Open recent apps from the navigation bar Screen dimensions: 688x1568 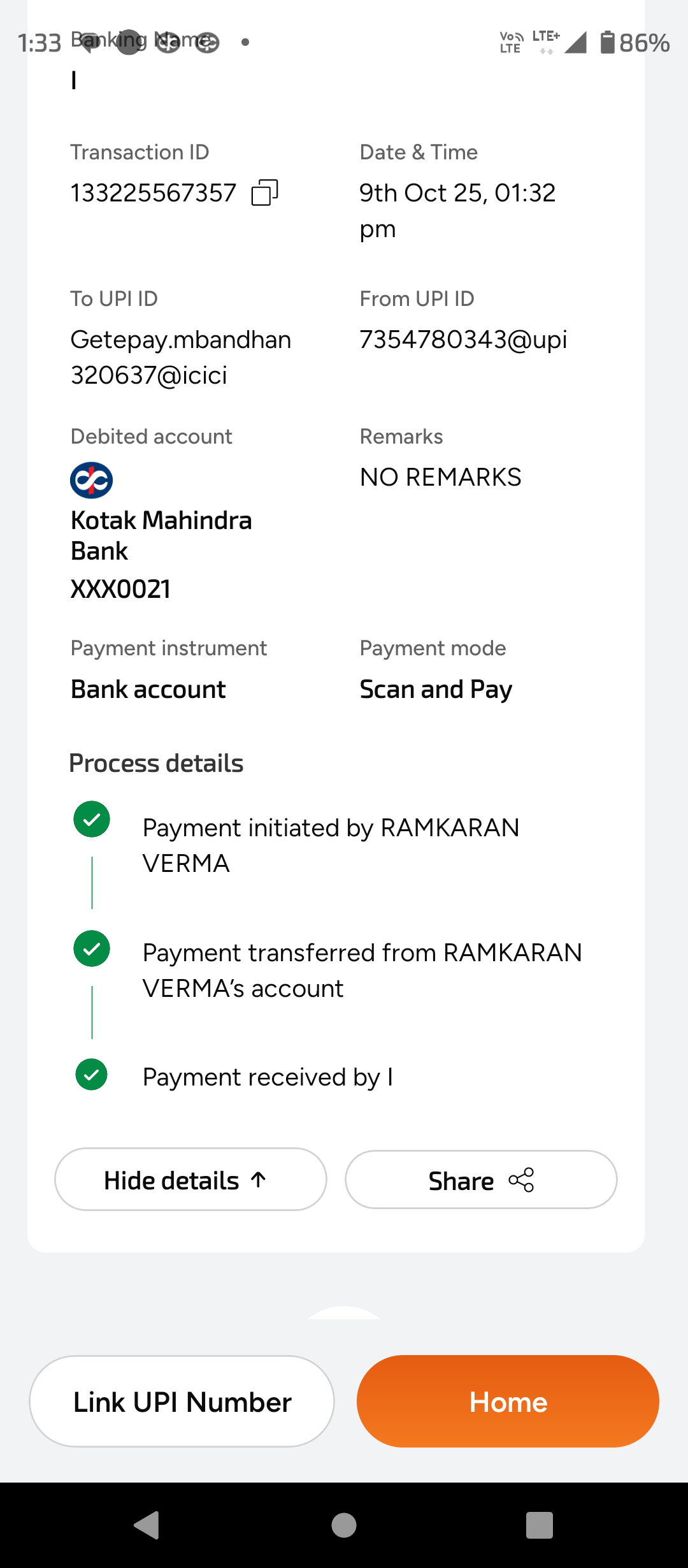click(x=539, y=1525)
